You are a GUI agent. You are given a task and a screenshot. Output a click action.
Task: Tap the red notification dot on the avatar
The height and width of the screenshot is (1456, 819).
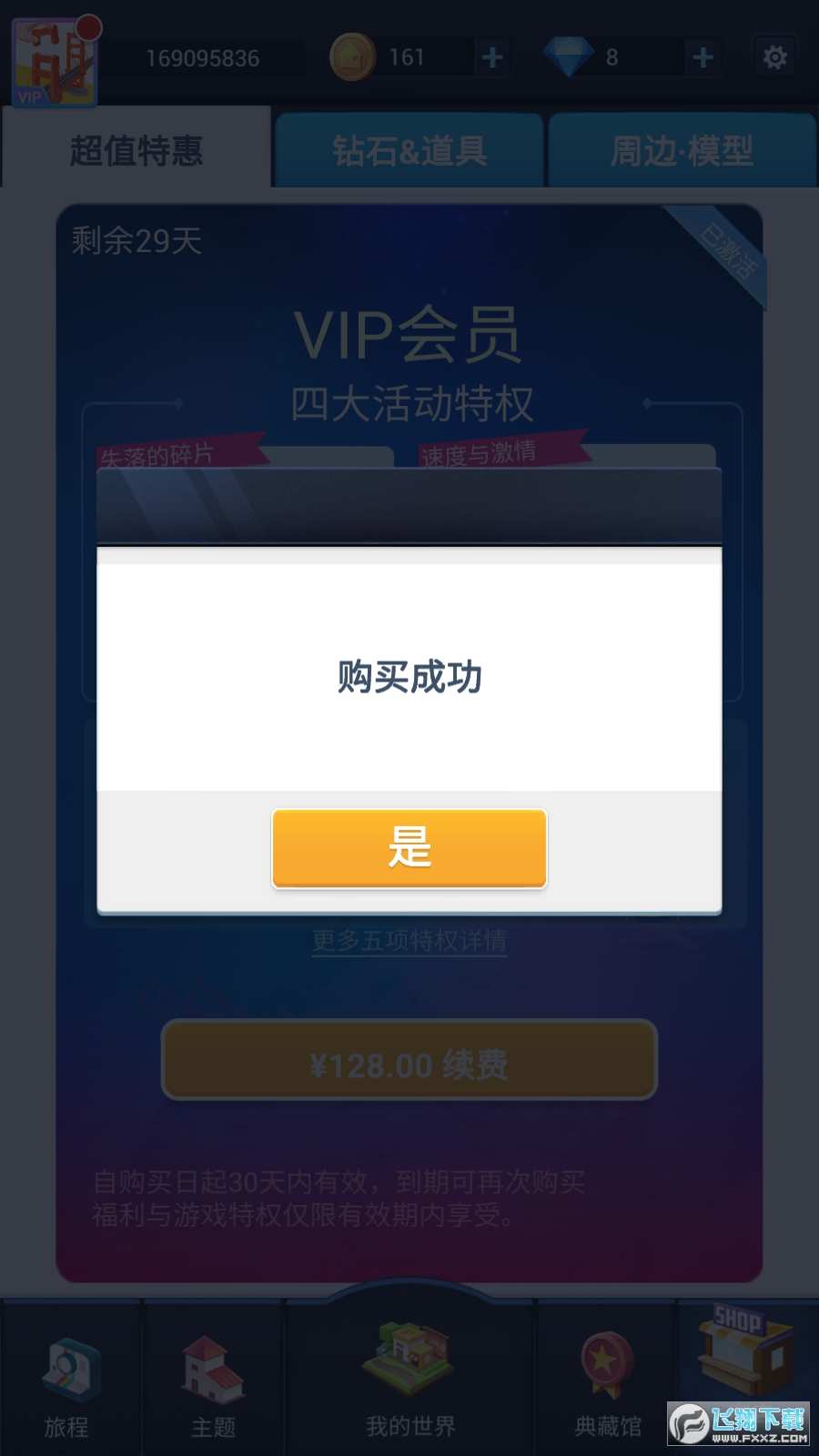(x=88, y=27)
